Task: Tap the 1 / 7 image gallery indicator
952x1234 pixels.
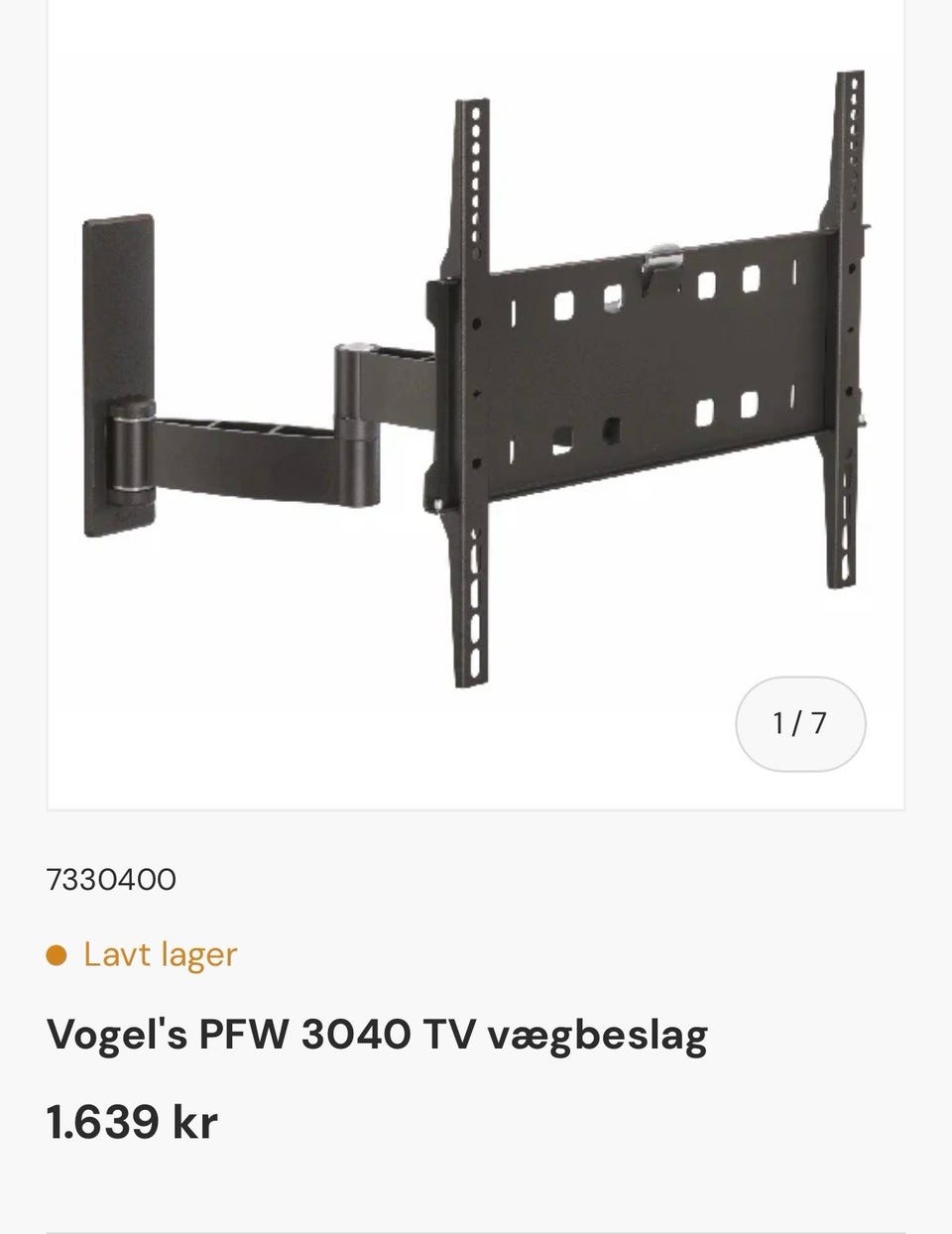Action: [x=800, y=723]
